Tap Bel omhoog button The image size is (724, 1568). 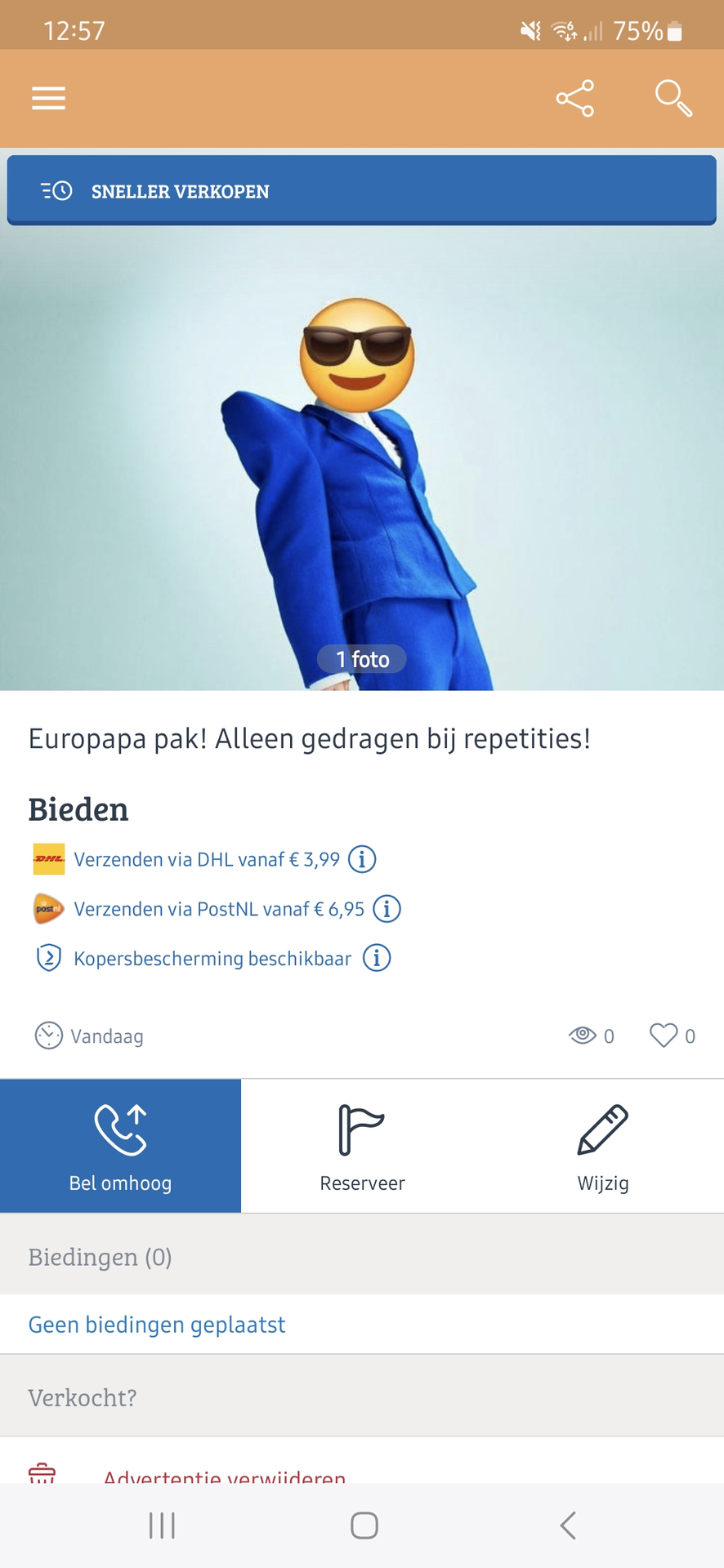click(120, 1146)
